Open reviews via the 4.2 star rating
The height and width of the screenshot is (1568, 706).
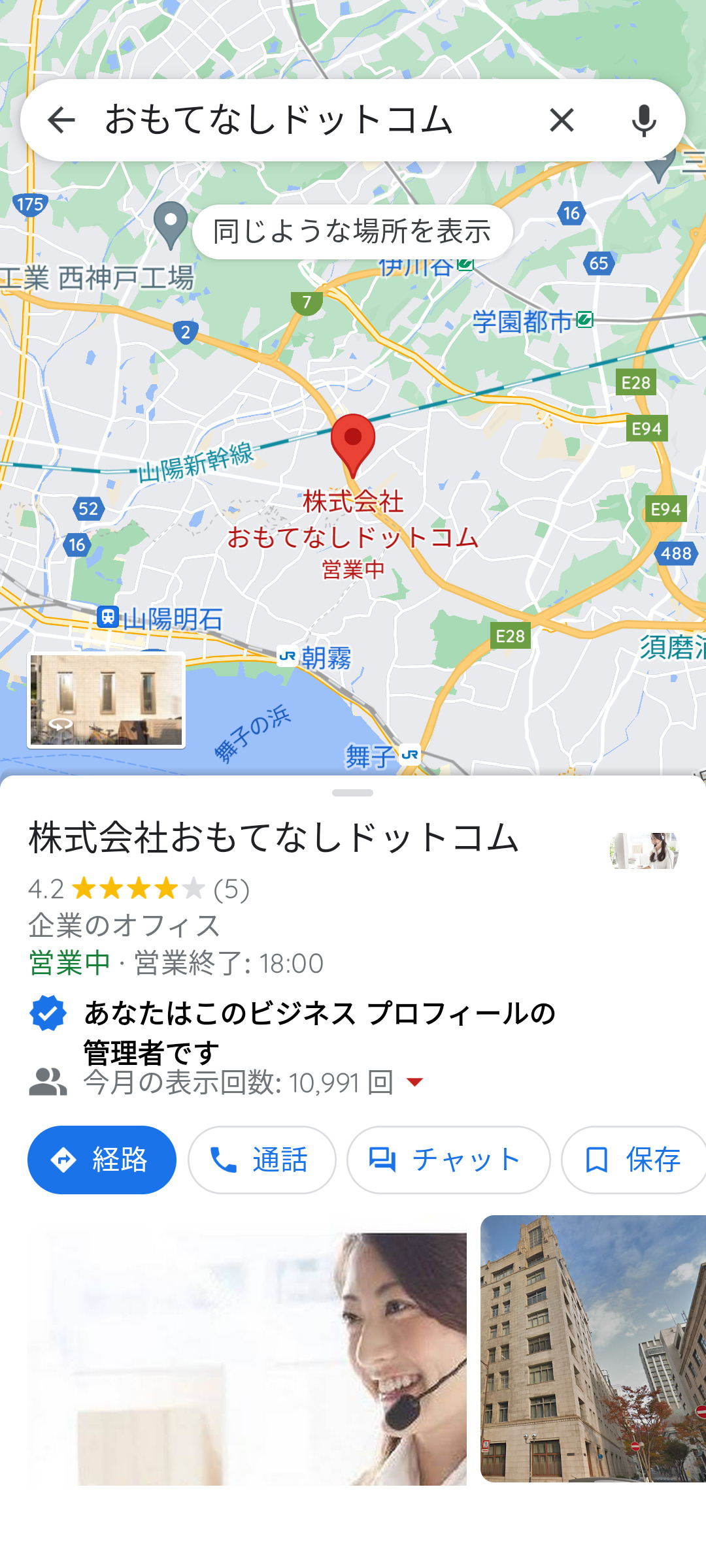click(139, 889)
